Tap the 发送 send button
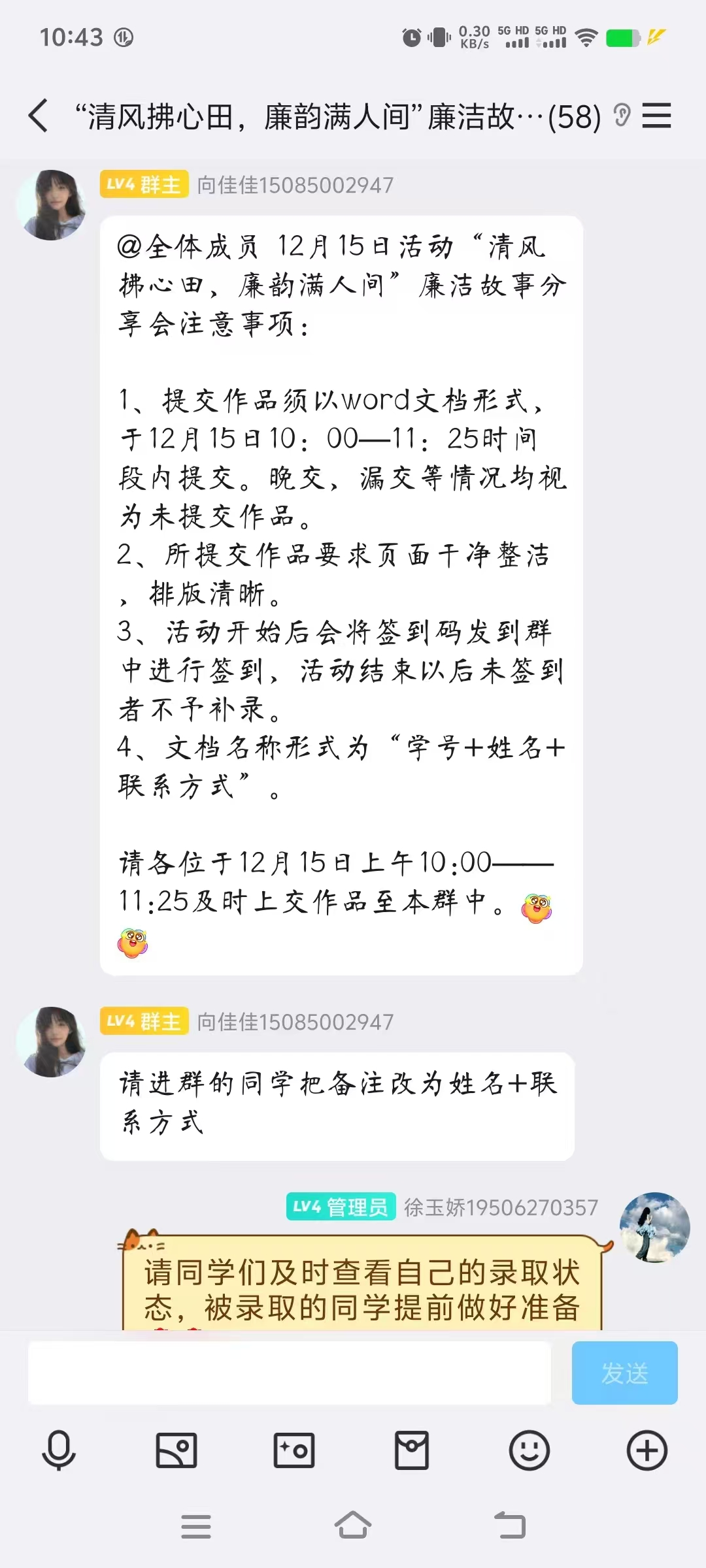 pos(624,1373)
